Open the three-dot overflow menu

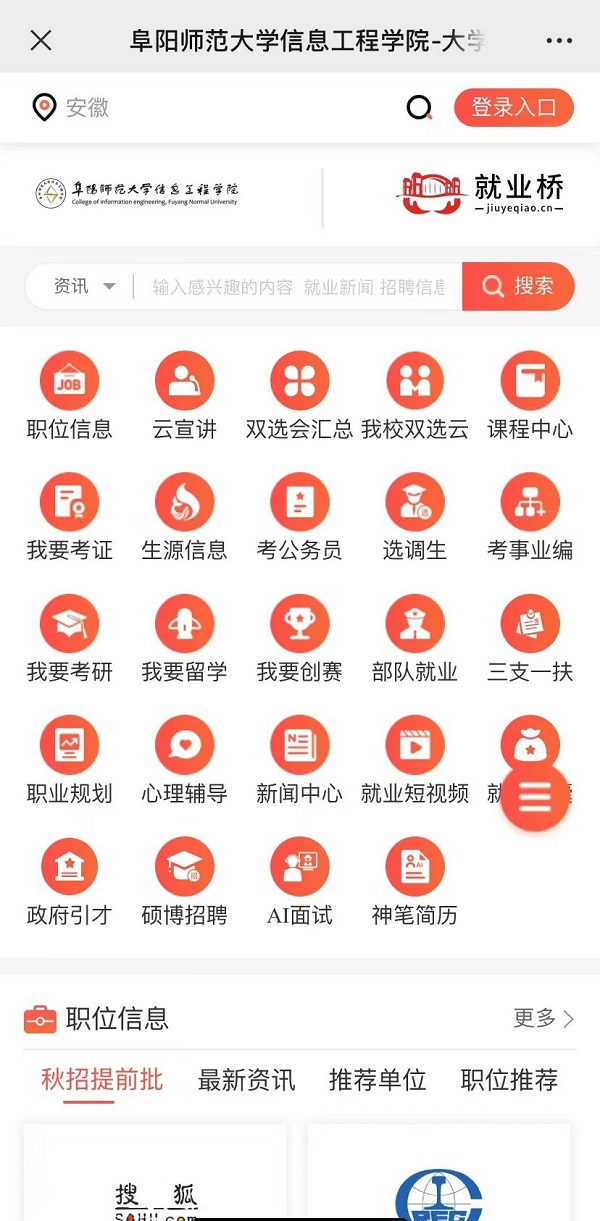559,41
